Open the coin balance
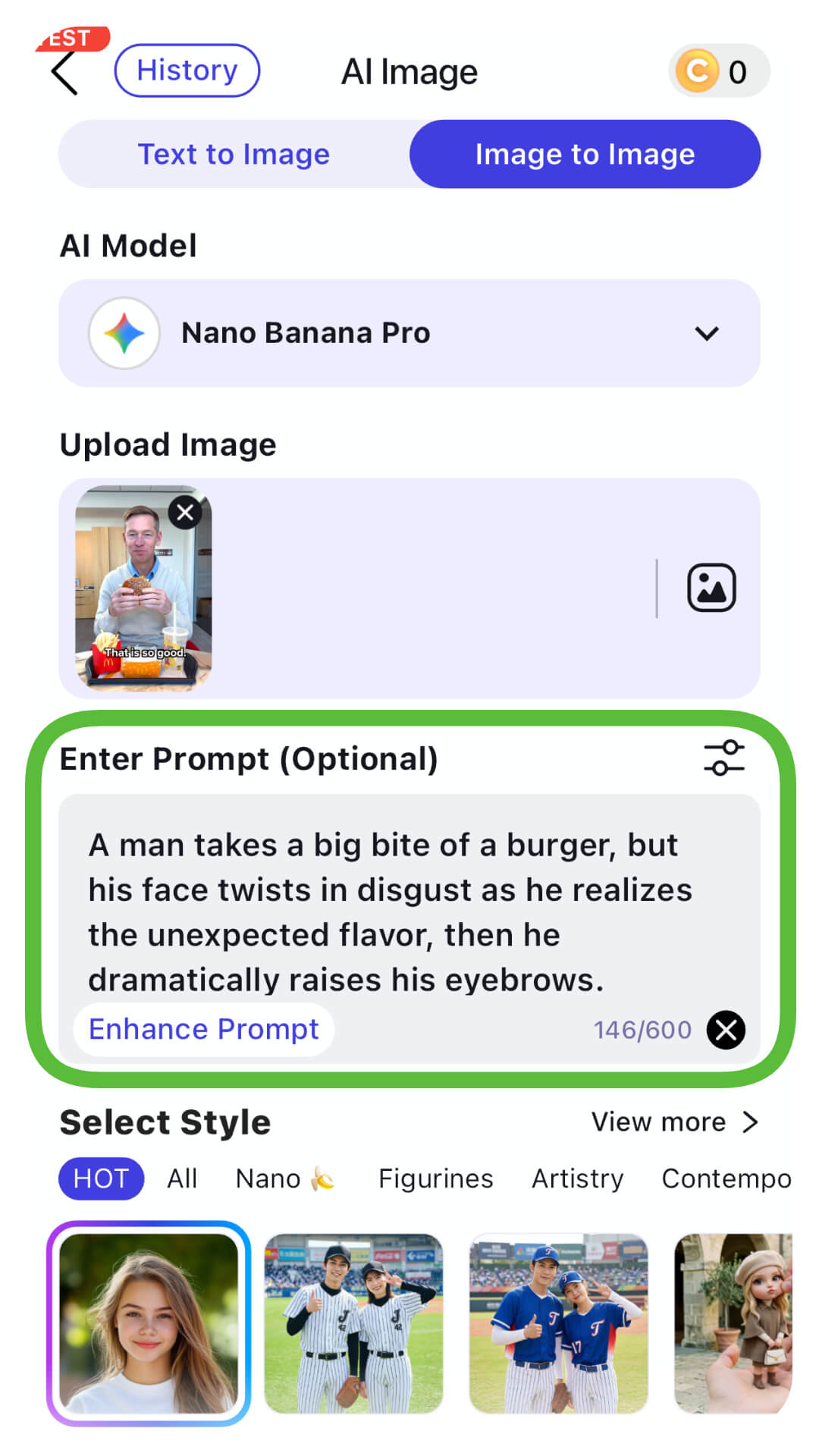 coord(717,71)
